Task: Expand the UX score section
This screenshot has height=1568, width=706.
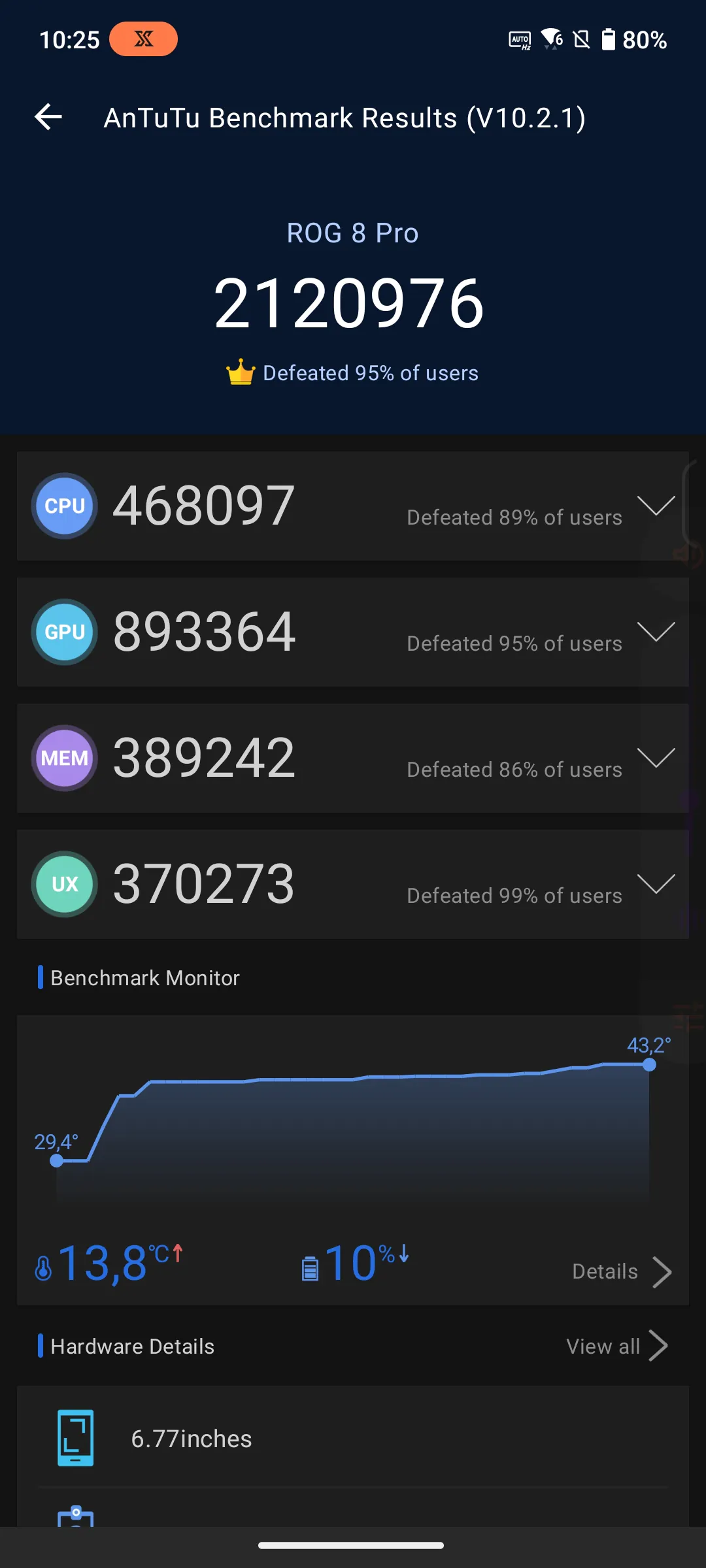Action: [656, 884]
